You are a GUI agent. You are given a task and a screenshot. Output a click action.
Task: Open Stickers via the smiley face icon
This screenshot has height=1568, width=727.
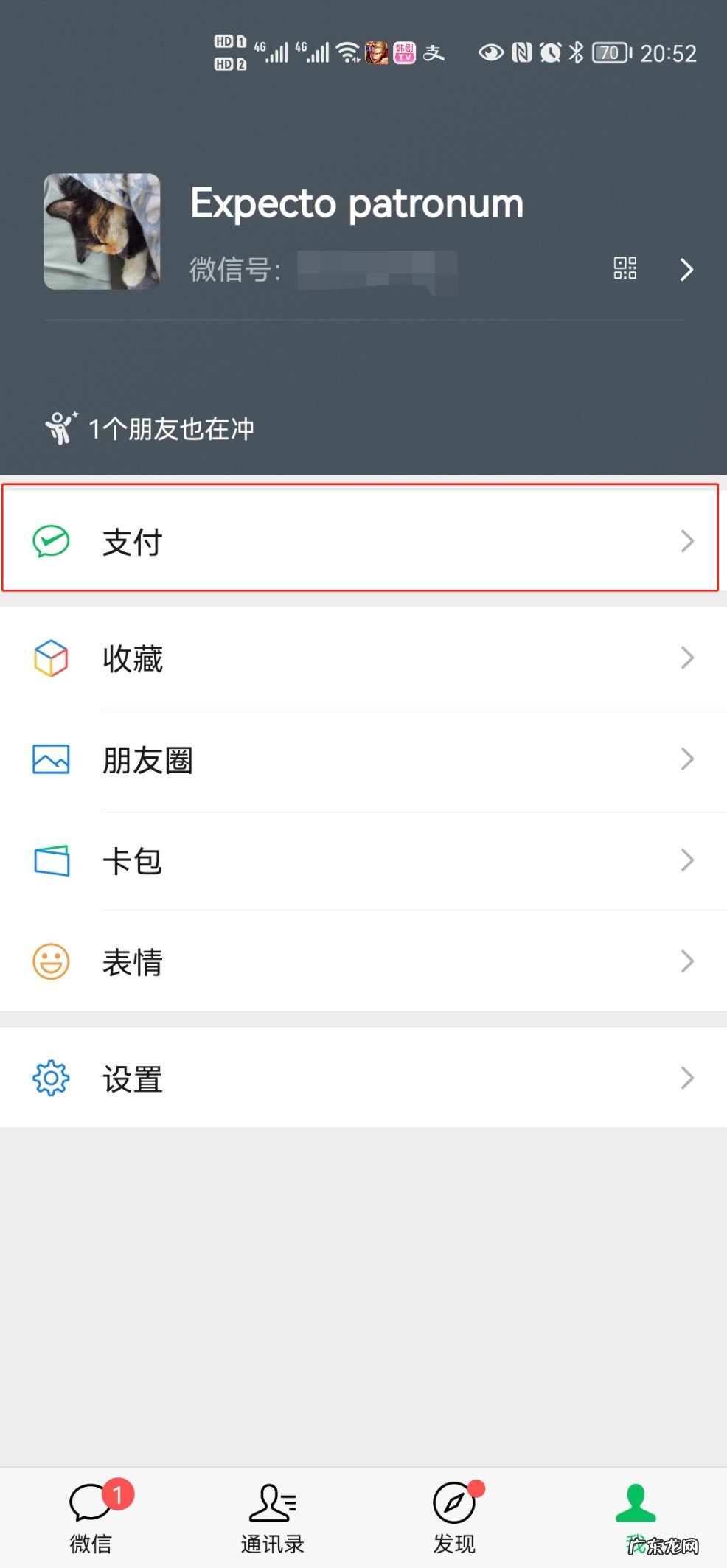pos(50,961)
